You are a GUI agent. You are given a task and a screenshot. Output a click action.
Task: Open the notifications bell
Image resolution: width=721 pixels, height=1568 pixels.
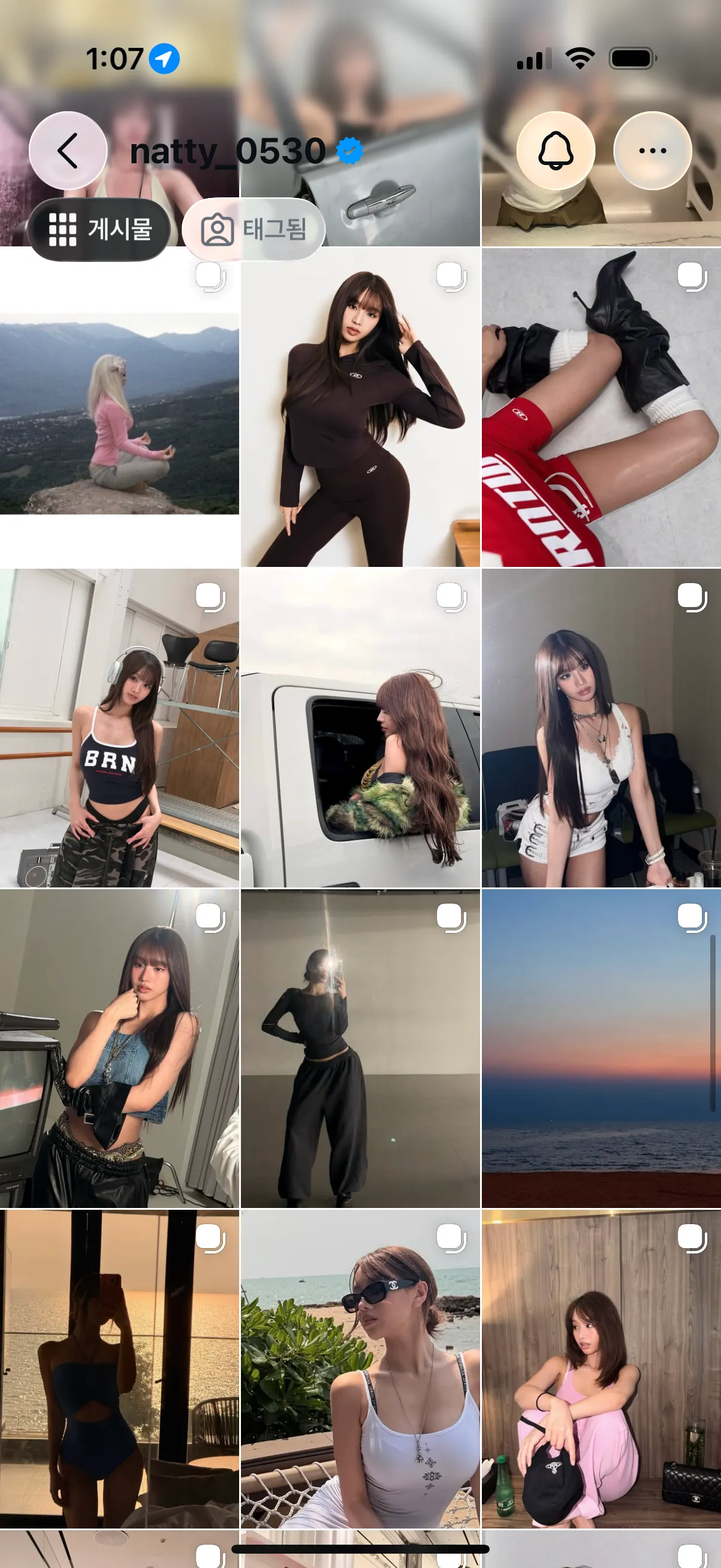(x=555, y=150)
